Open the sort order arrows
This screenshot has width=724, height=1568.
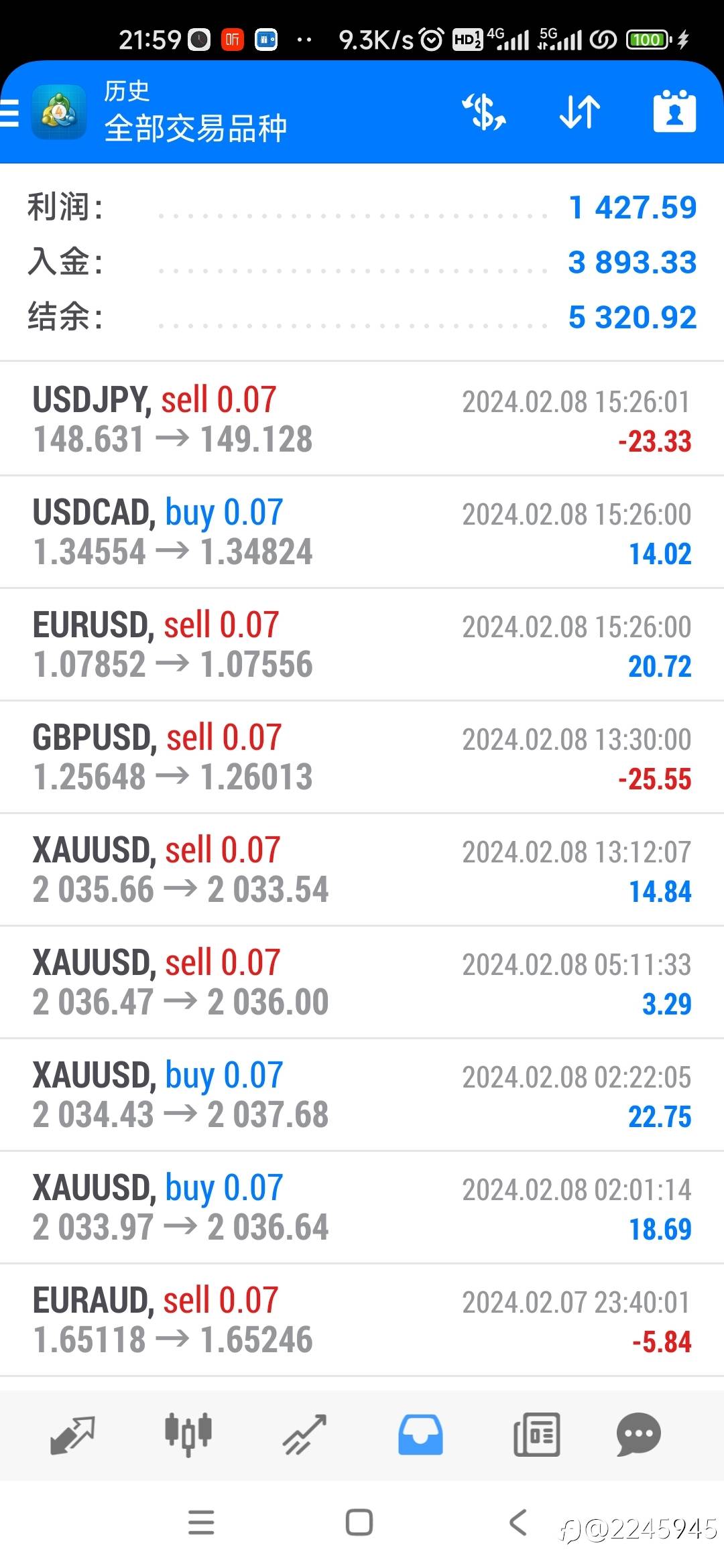pos(580,112)
